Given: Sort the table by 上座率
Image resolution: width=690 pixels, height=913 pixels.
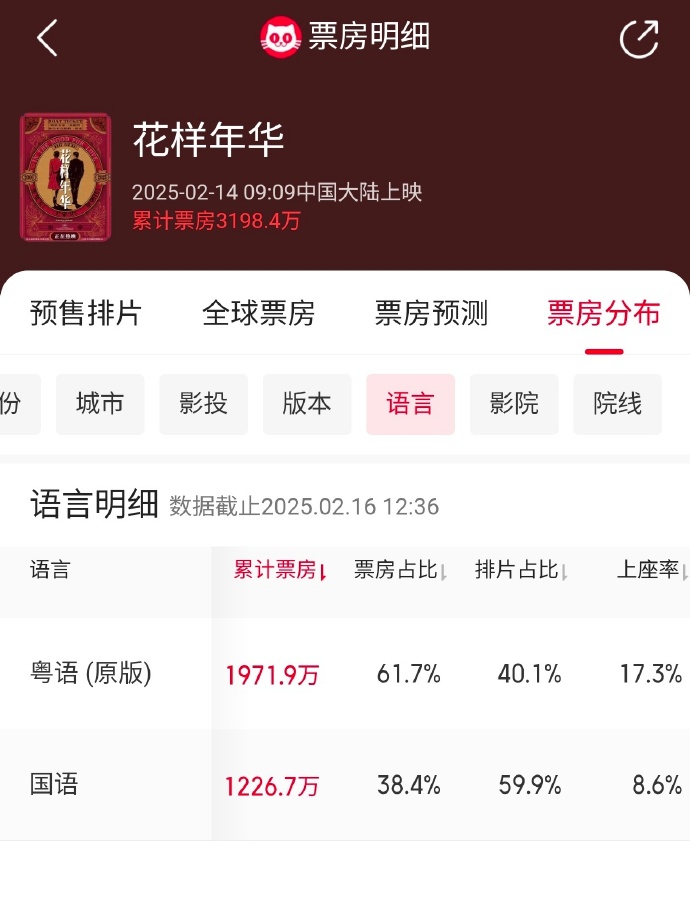Looking at the screenshot, I should coord(652,571).
